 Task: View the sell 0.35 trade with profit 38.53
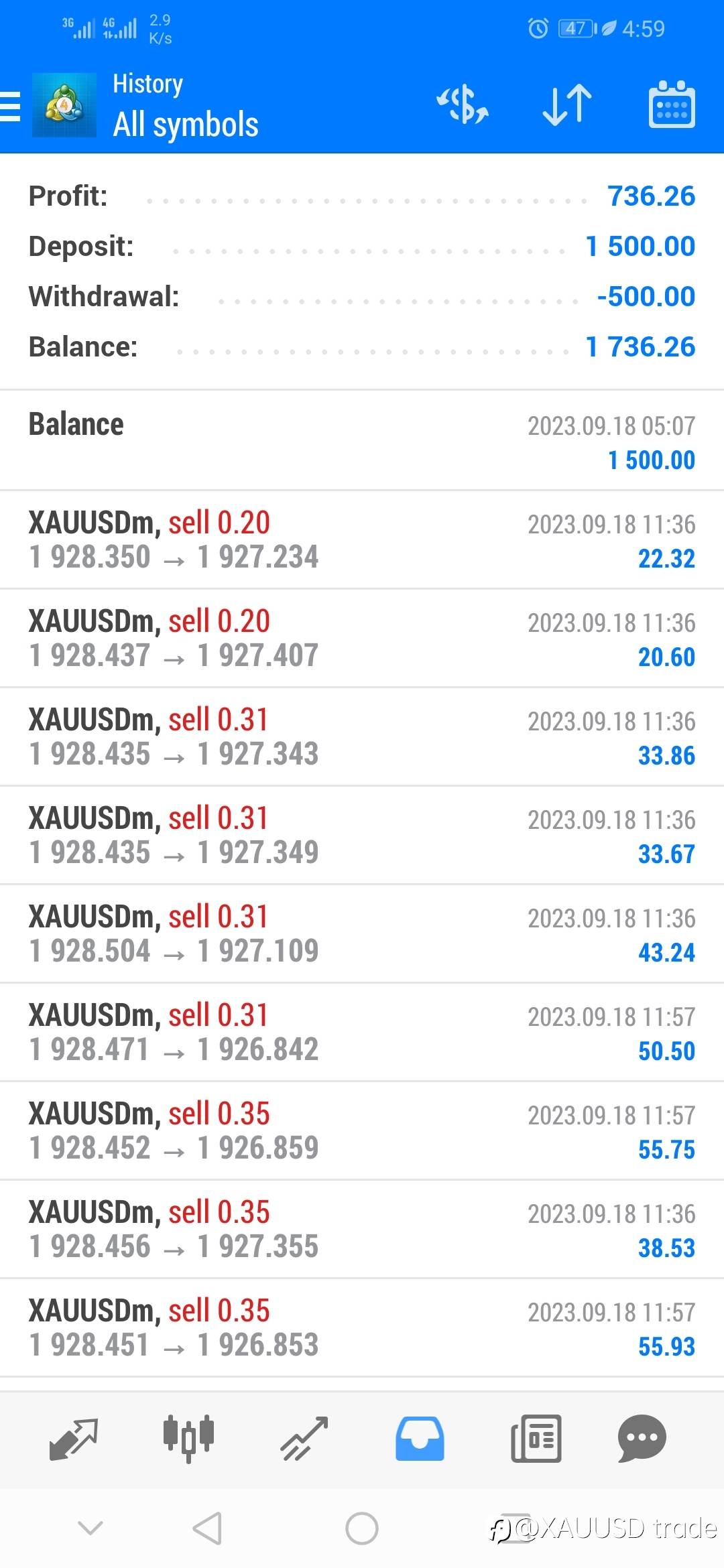click(x=362, y=1229)
